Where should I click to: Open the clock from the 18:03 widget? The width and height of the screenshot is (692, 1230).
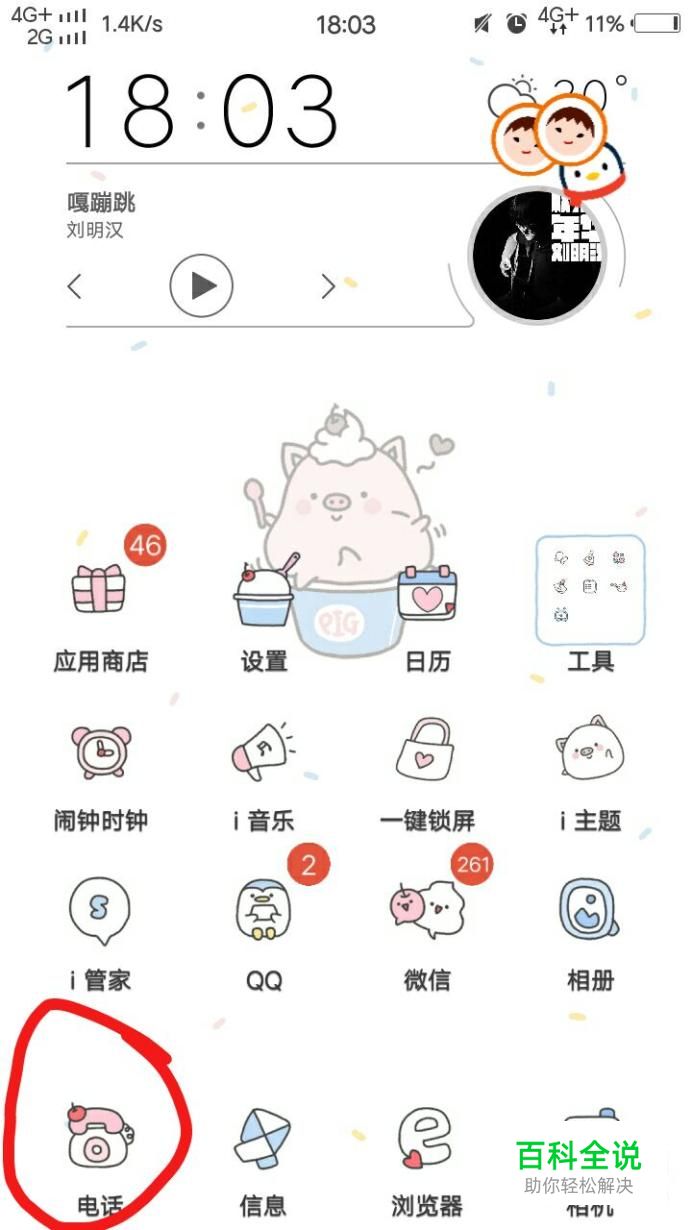pos(200,112)
